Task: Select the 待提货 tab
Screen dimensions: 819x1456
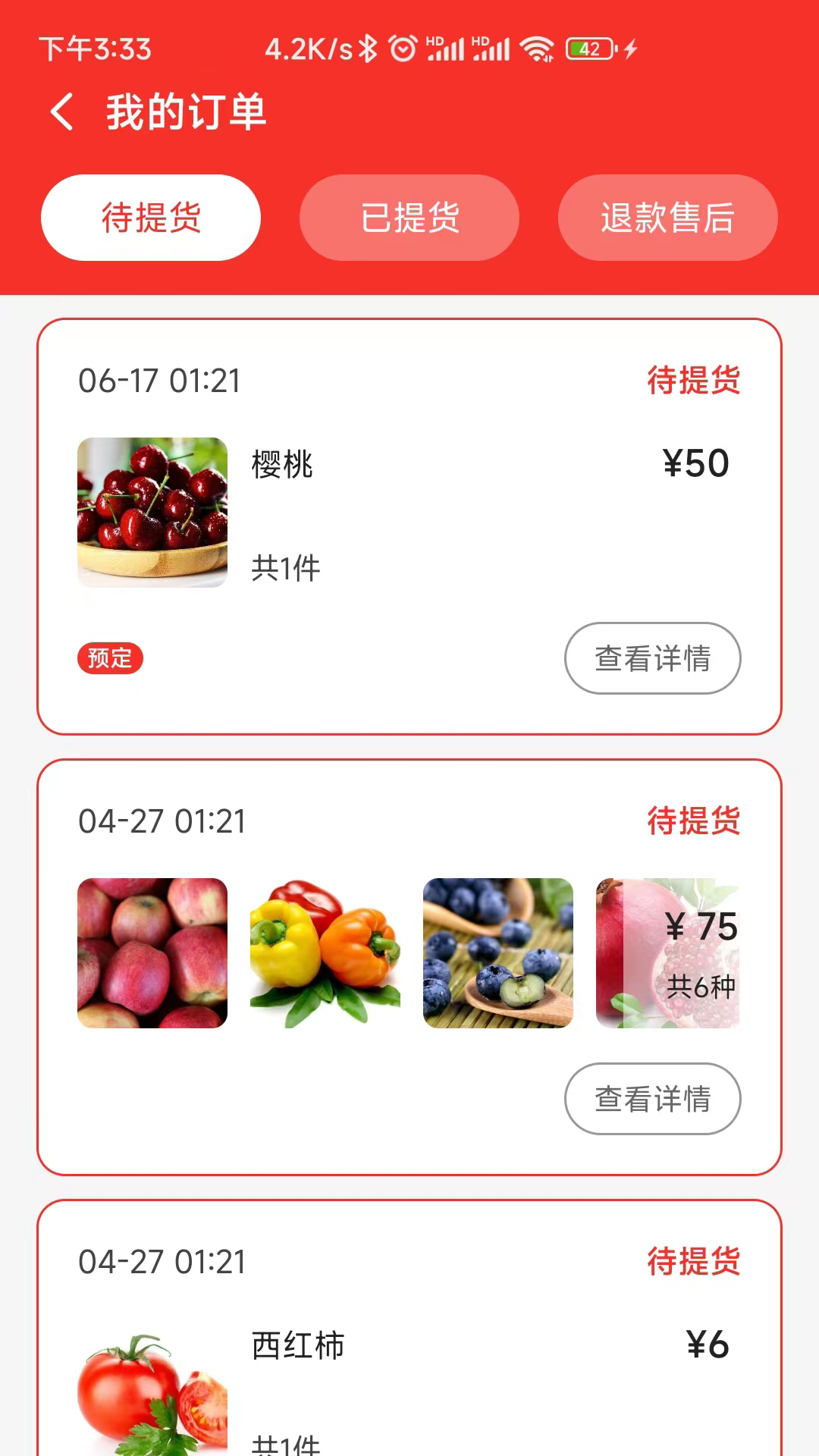Action: coord(151,218)
